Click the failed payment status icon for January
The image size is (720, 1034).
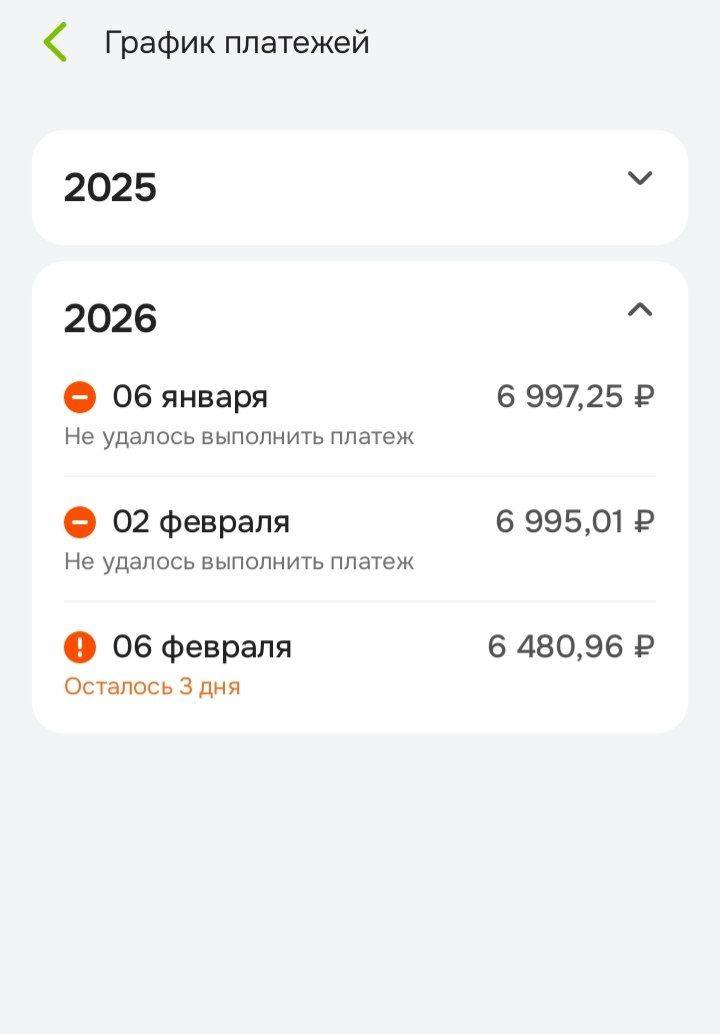pyautogui.click(x=81, y=396)
